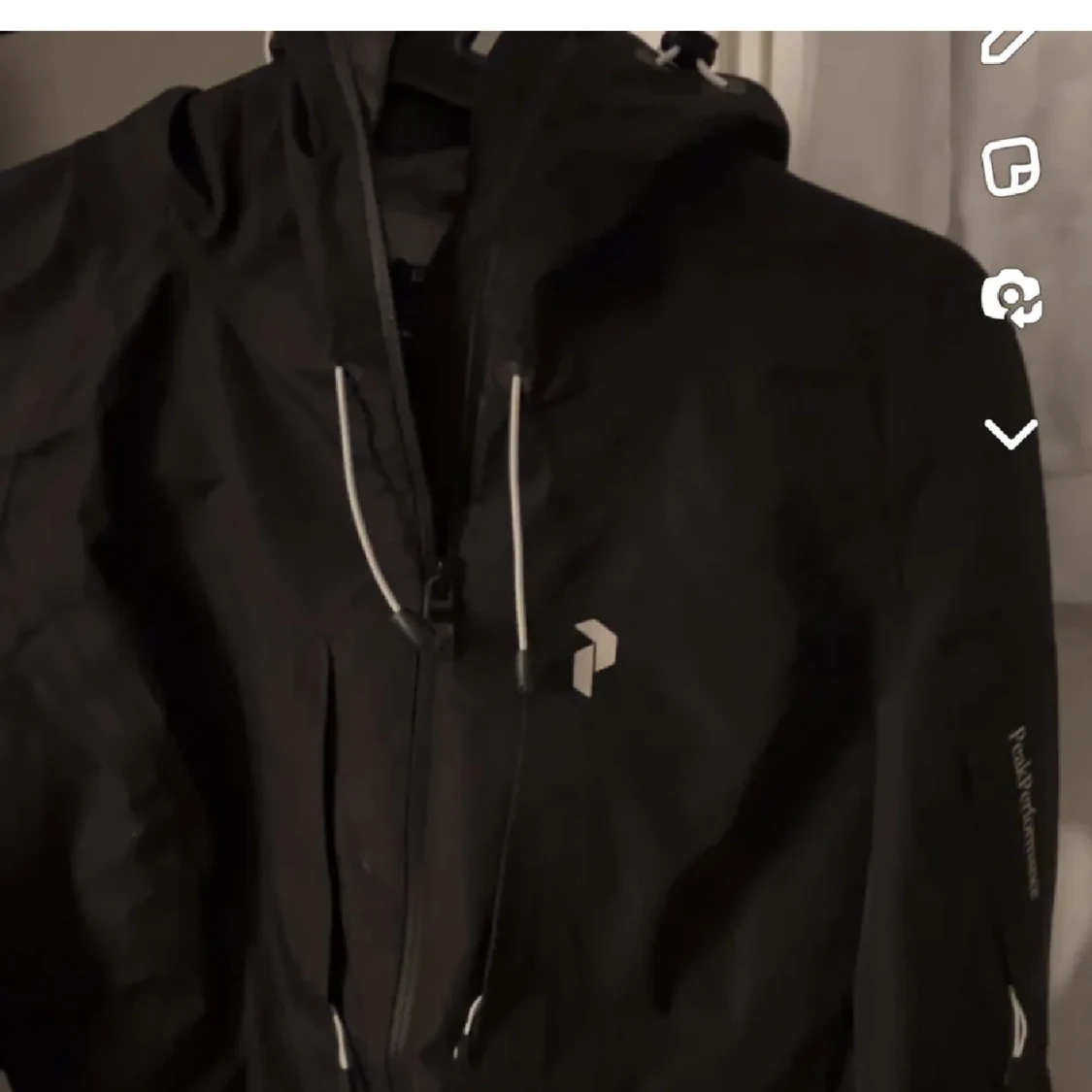Add a sticker to the snap
Viewport: 1092px width, 1092px height.
1010,167
